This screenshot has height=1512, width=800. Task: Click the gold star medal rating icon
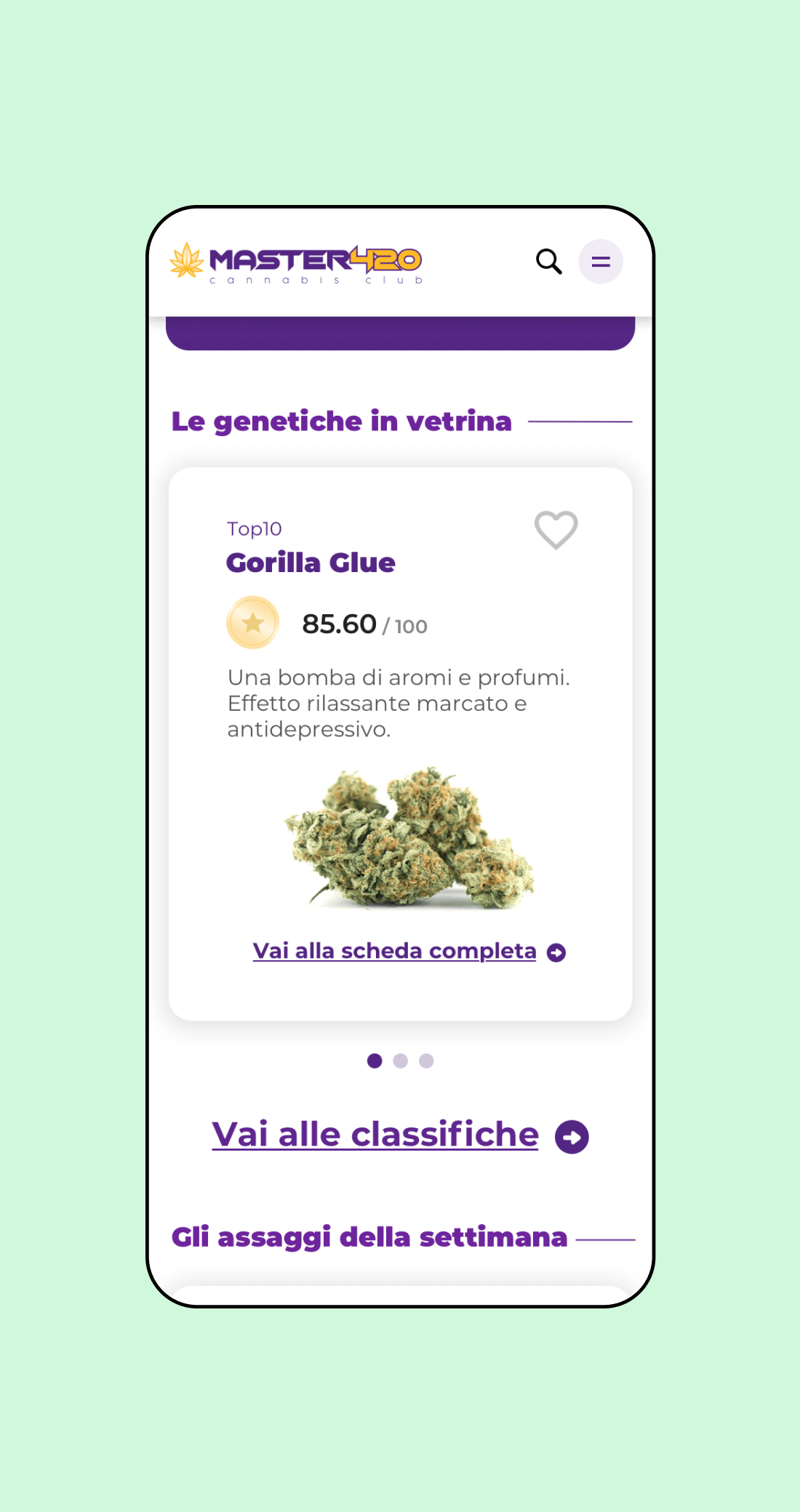pos(251,622)
